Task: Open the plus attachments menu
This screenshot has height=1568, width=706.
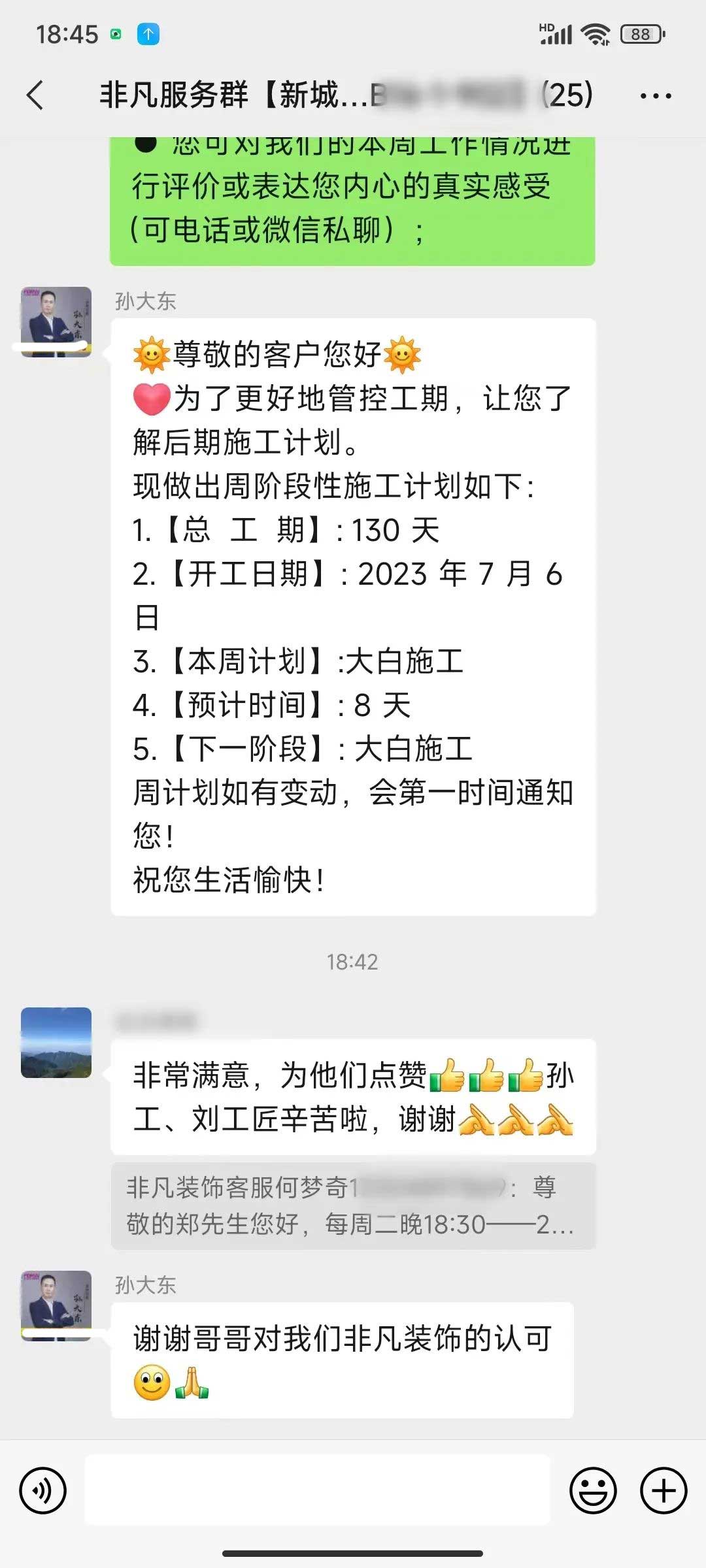Action: click(x=664, y=1491)
